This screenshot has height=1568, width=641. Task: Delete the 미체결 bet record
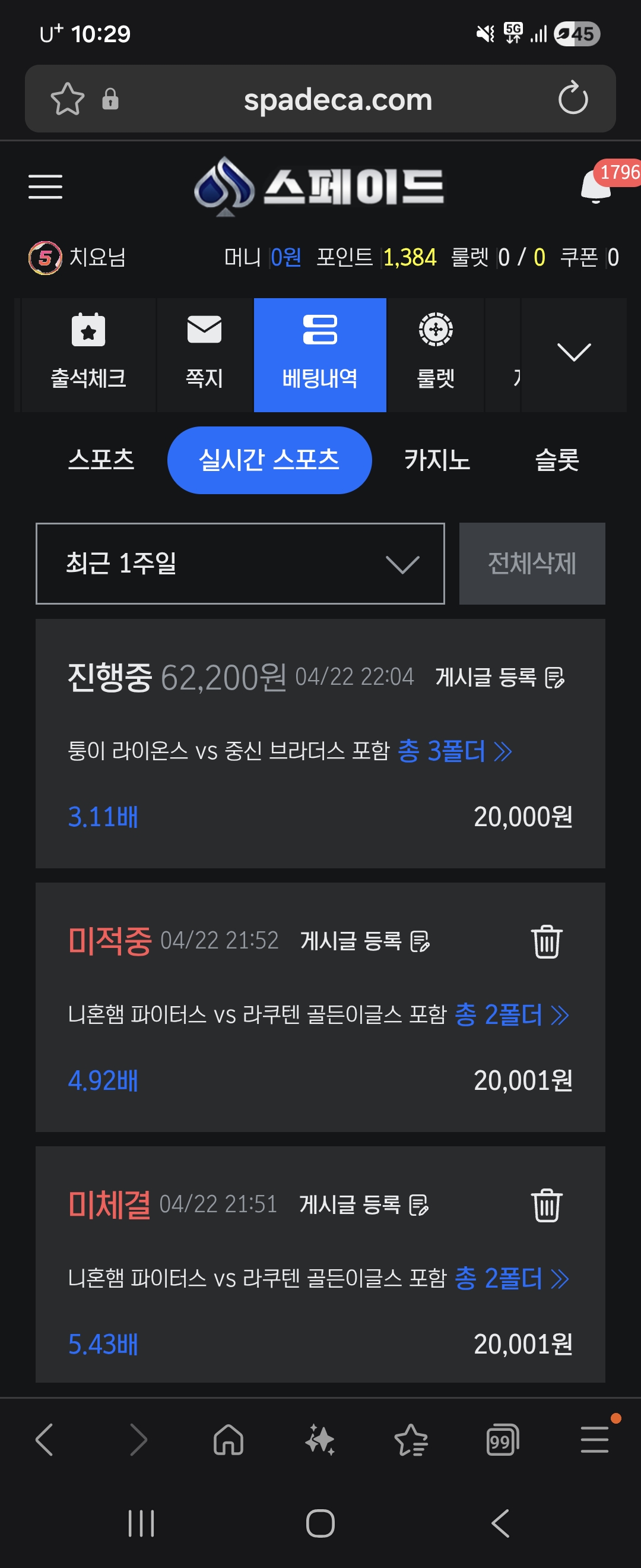click(x=546, y=1205)
